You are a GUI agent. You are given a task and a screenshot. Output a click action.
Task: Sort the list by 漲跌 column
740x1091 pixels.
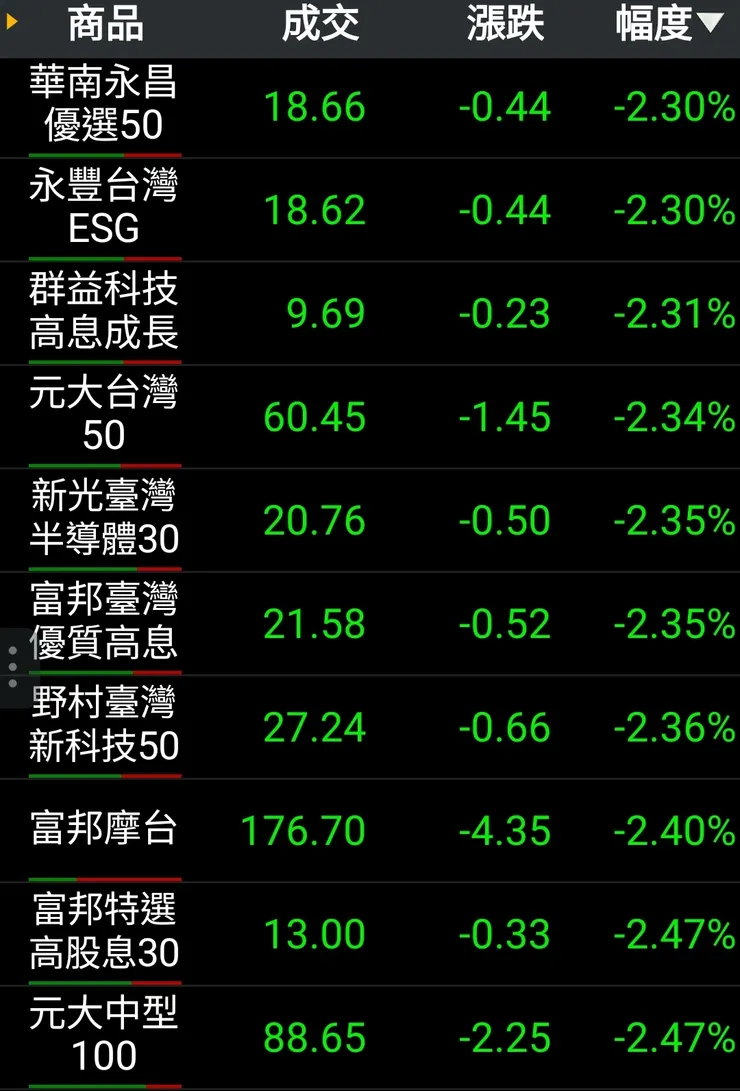(x=505, y=25)
